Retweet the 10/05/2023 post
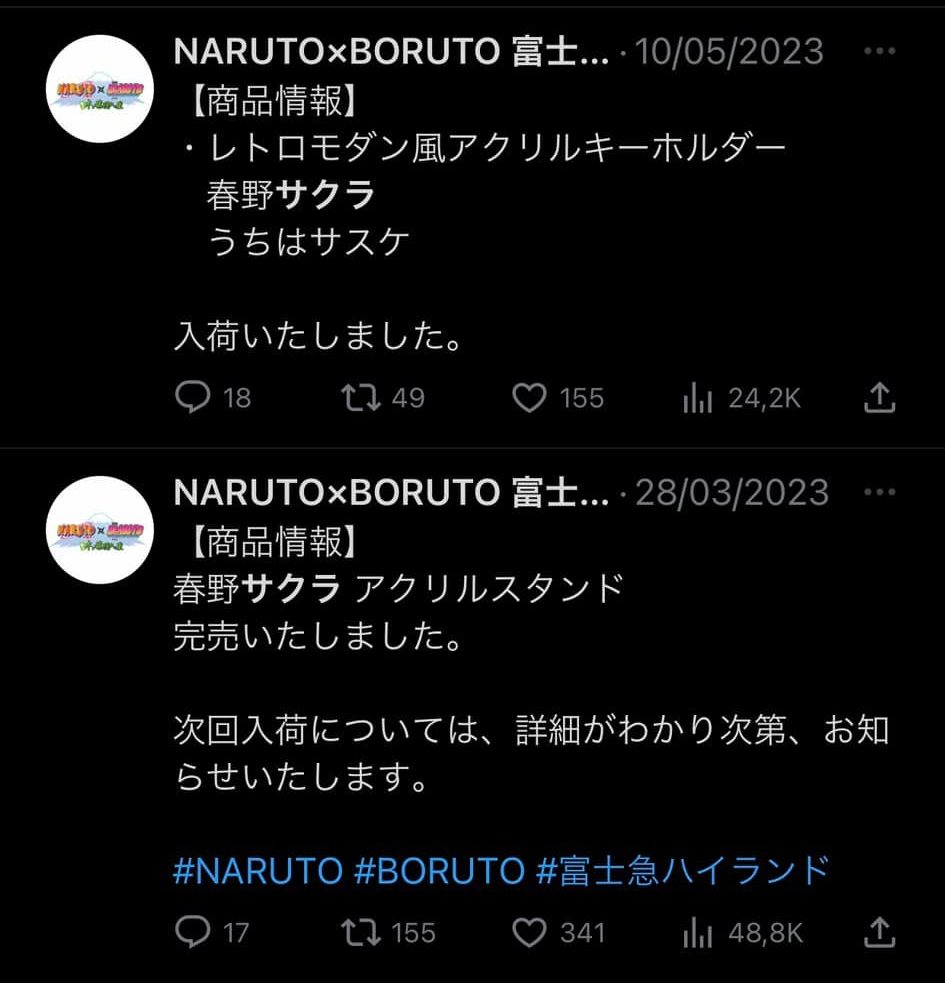 pos(361,398)
